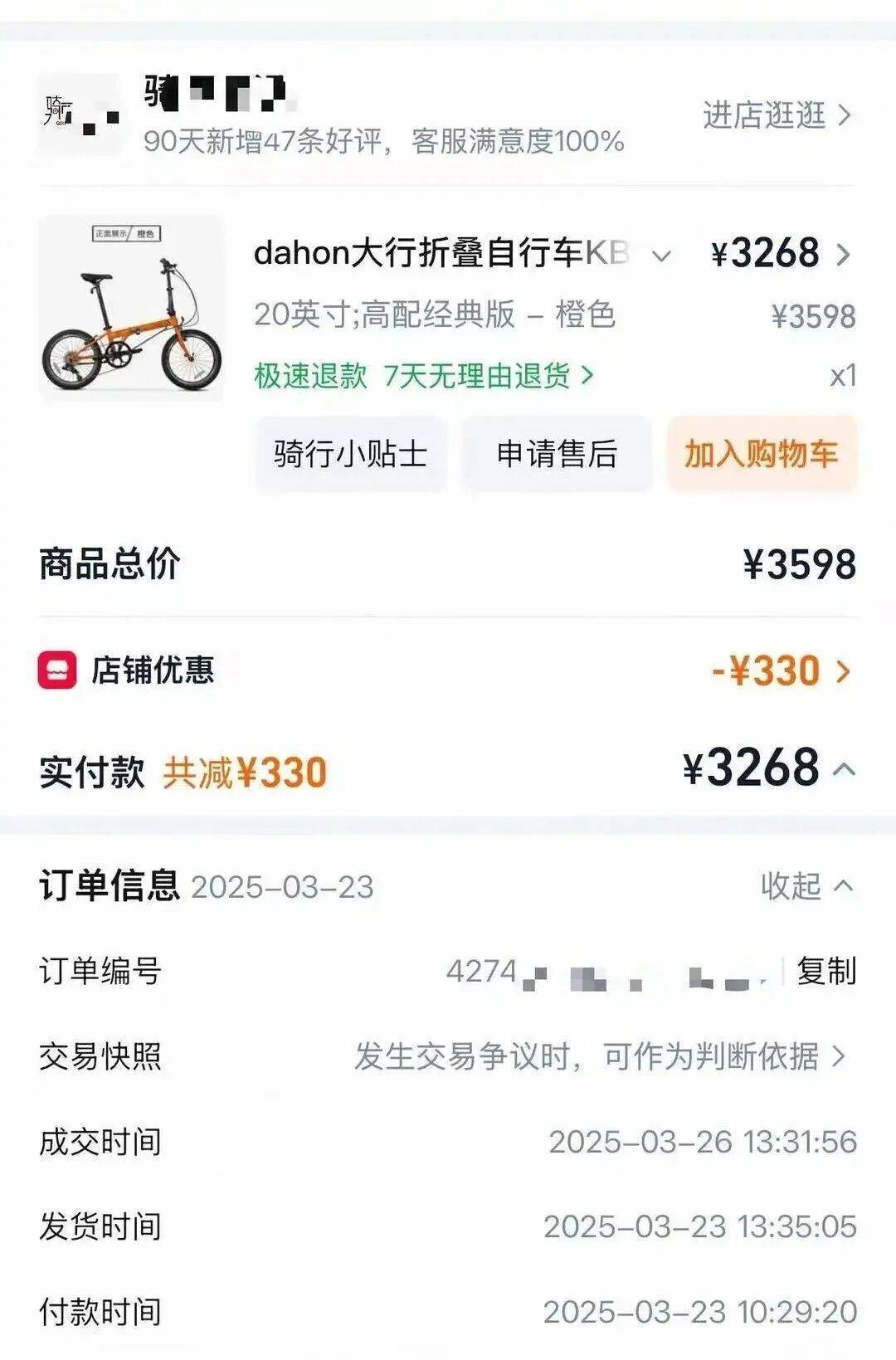
Task: Tap 申请售后 to request after-sales service
Action: click(x=557, y=454)
